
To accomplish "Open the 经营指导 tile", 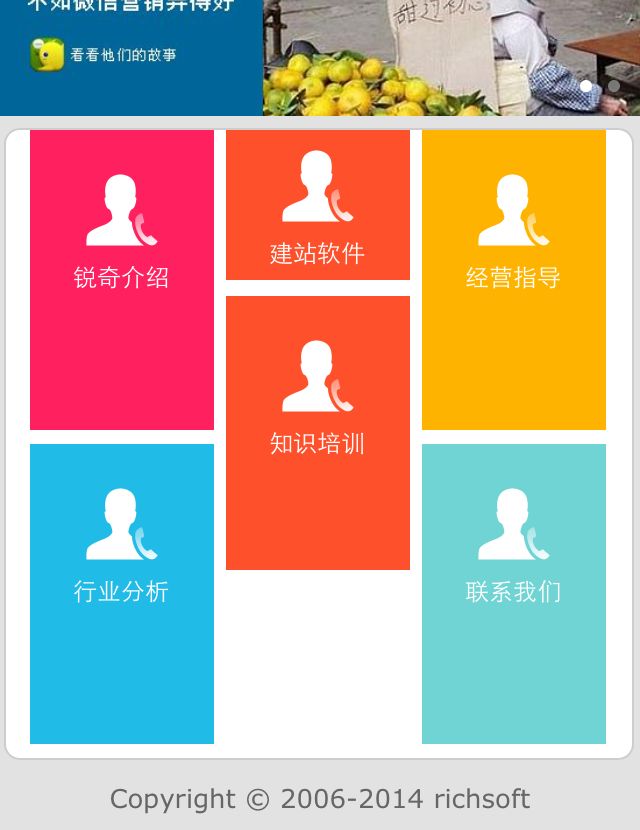I will pyautogui.click(x=514, y=279).
